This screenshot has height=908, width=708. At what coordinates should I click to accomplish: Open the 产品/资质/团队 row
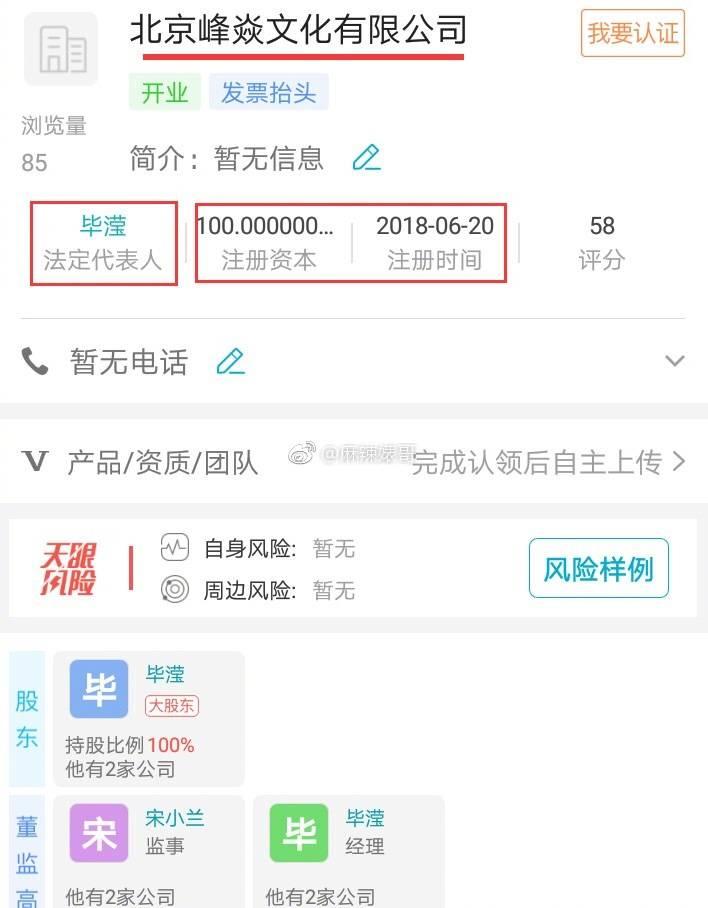[353, 462]
